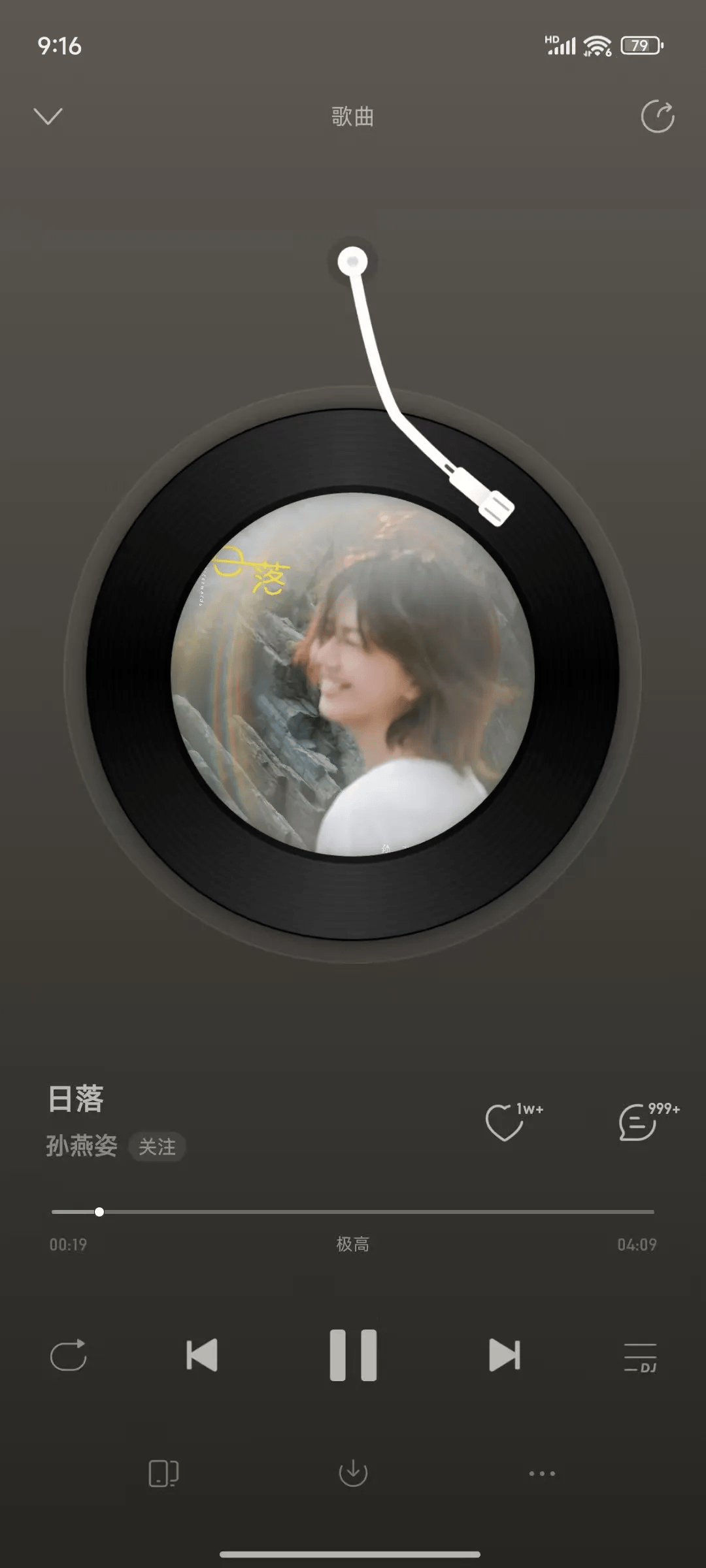The image size is (706, 1568).
Task: Pause the current song
Action: click(353, 1355)
